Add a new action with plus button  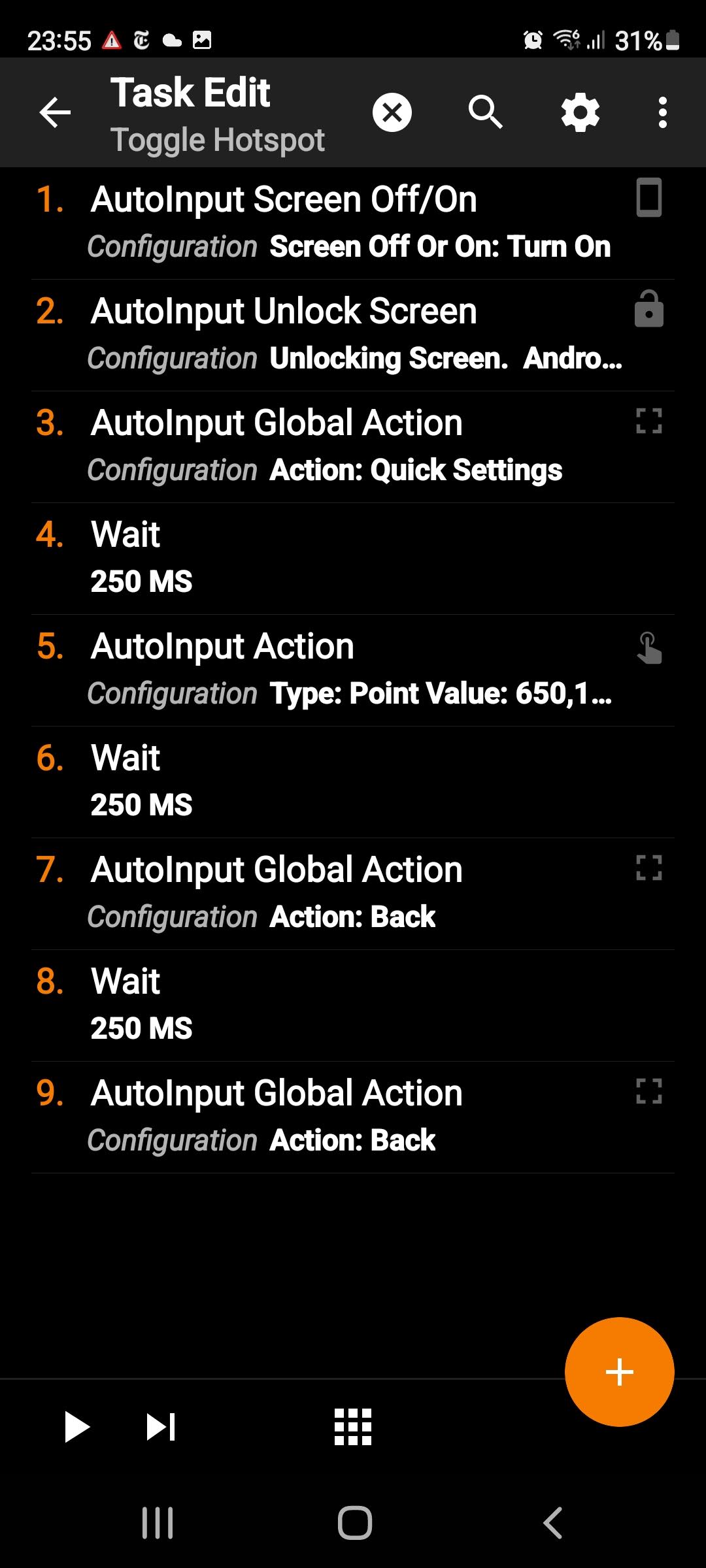(619, 1371)
